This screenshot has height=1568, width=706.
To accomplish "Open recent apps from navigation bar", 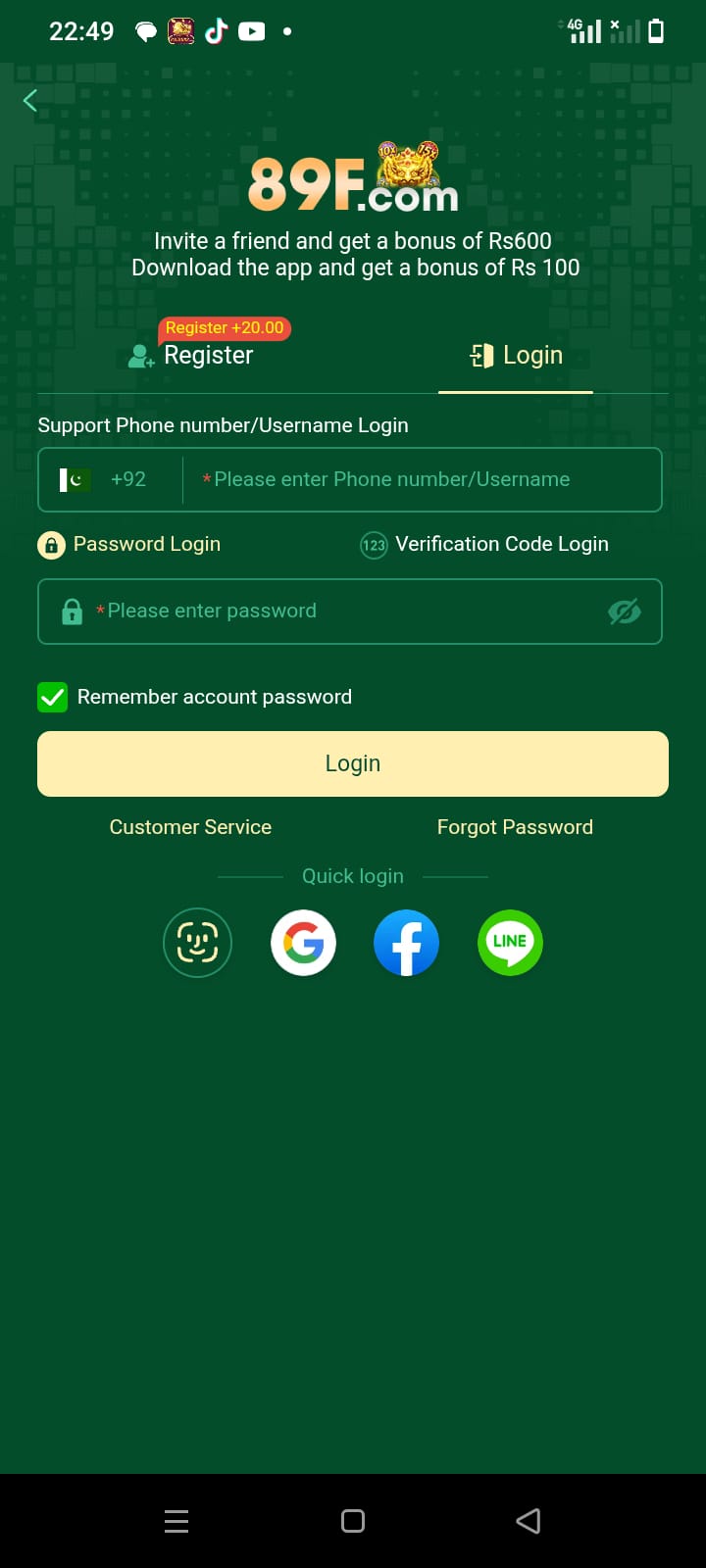I will click(176, 1521).
